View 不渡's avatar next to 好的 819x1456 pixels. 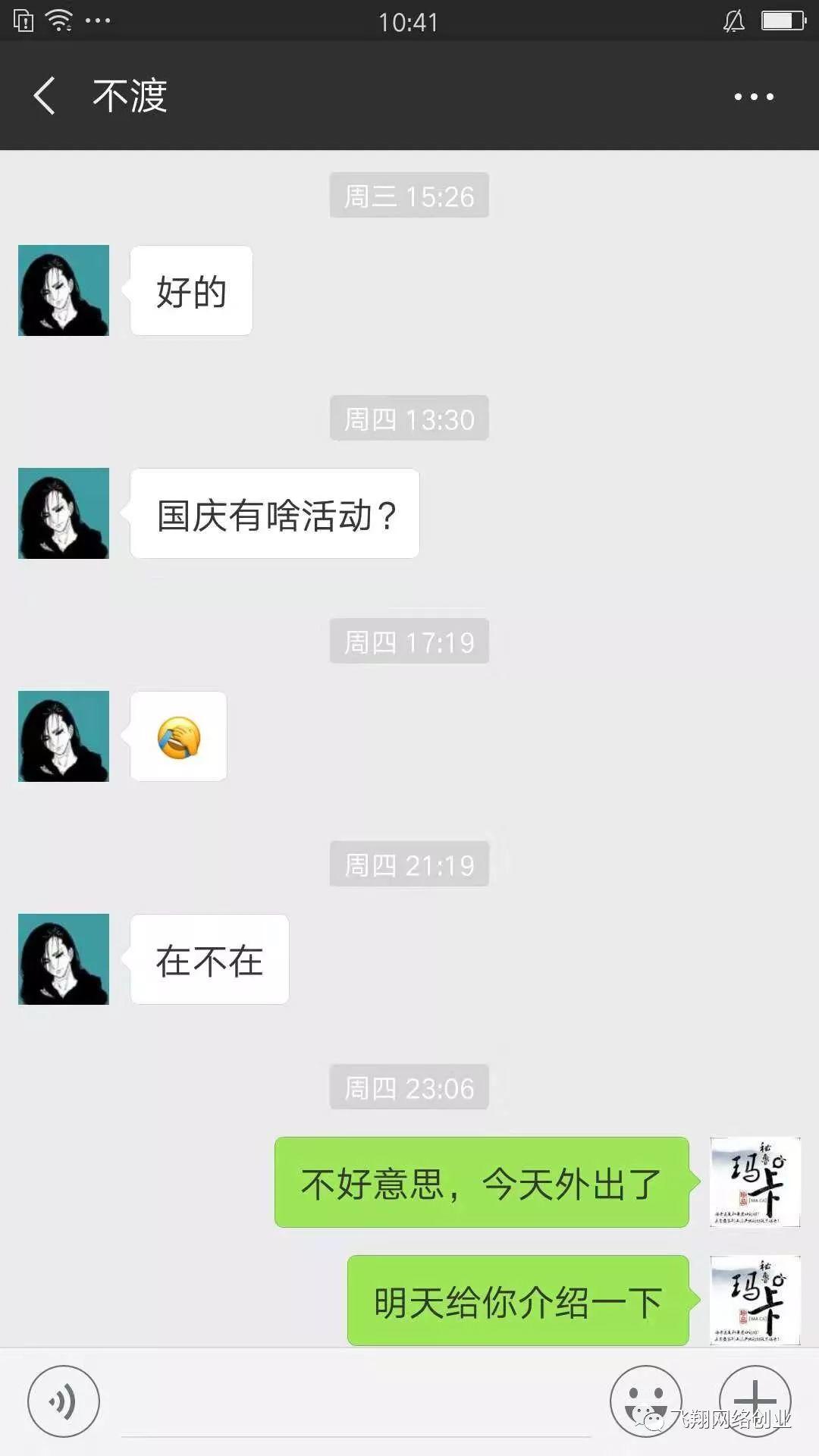point(64,290)
